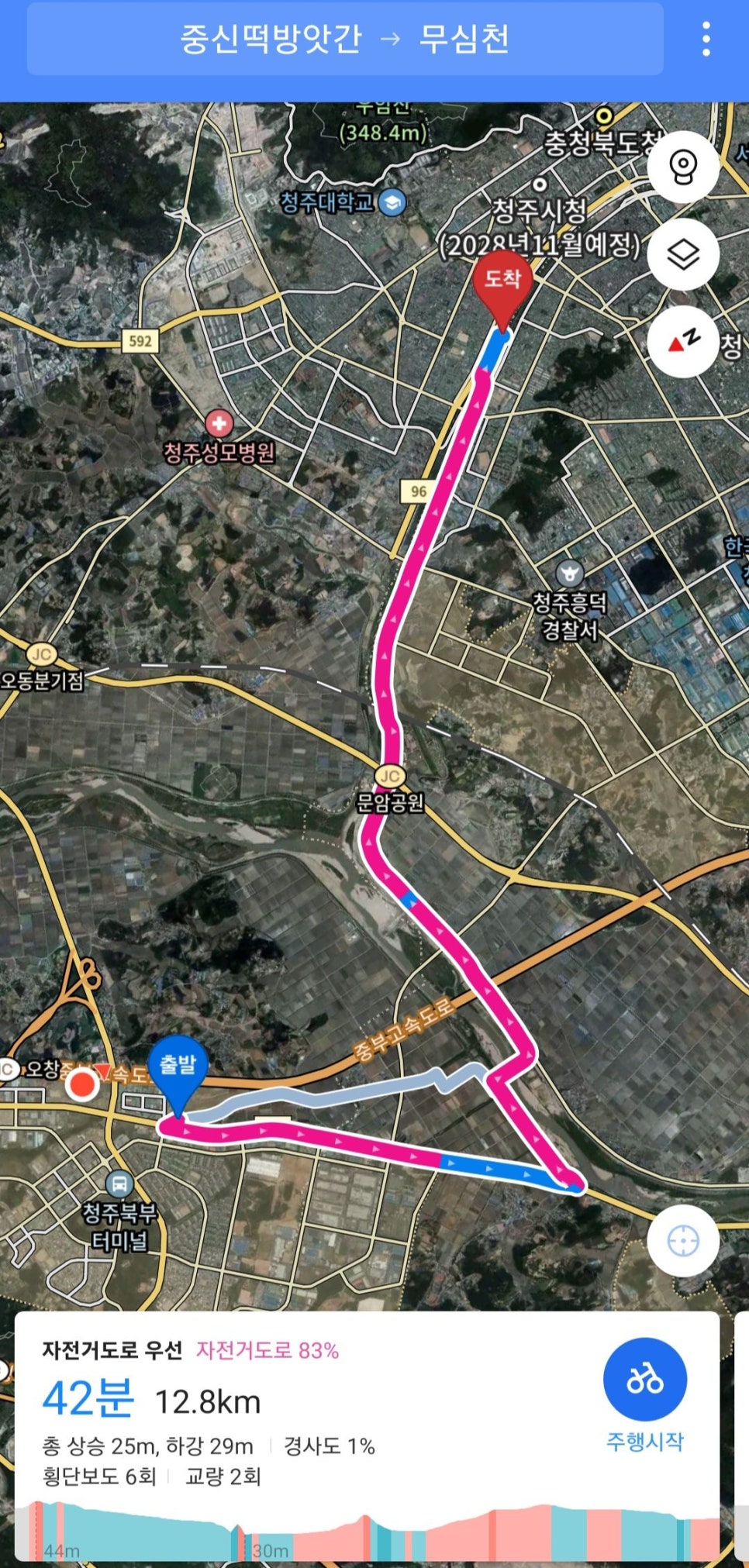Select the 청주대학교 place marker
The image size is (749, 1568).
click(x=394, y=203)
